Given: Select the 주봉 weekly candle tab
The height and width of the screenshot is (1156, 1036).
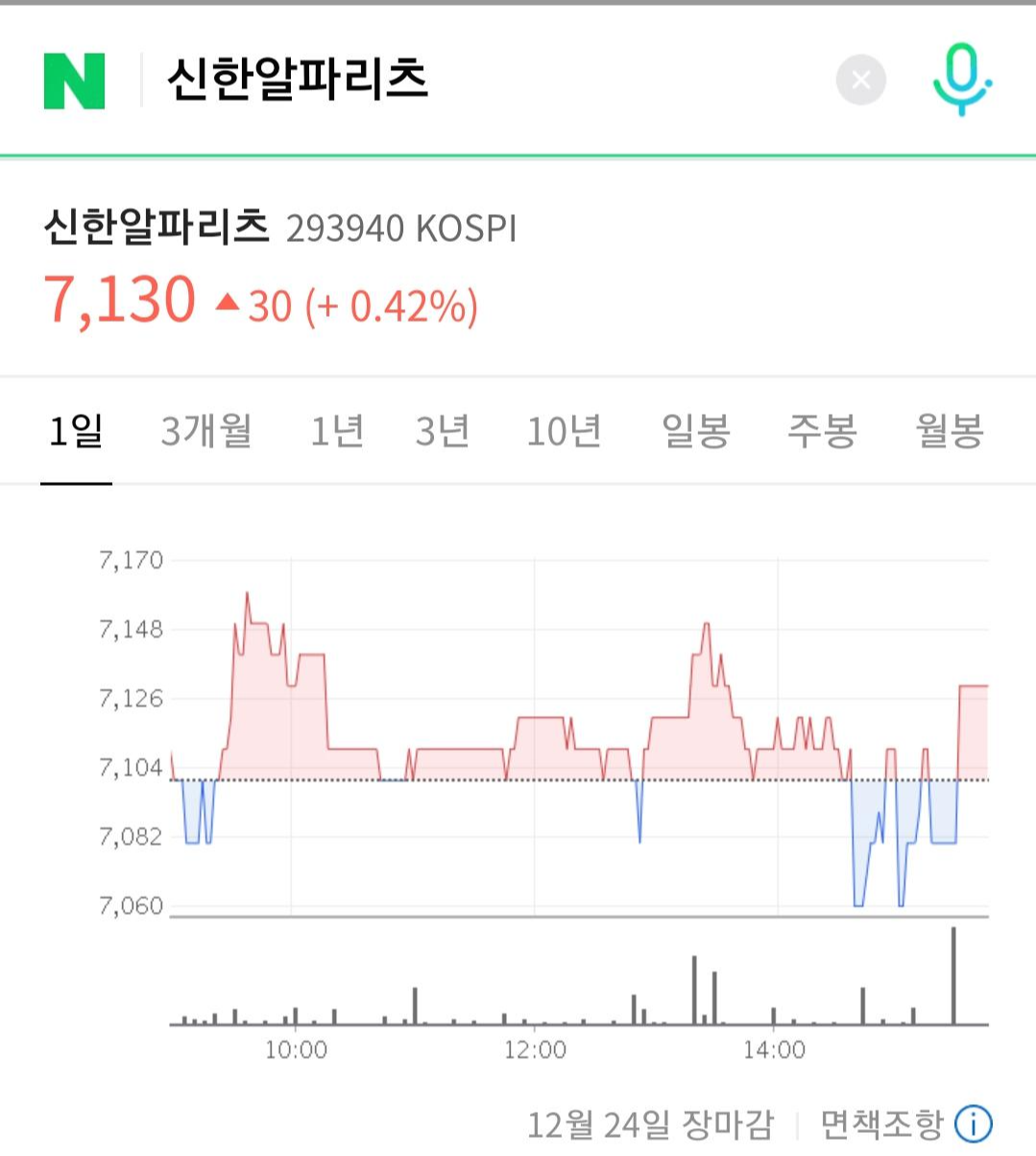Looking at the screenshot, I should click(823, 431).
